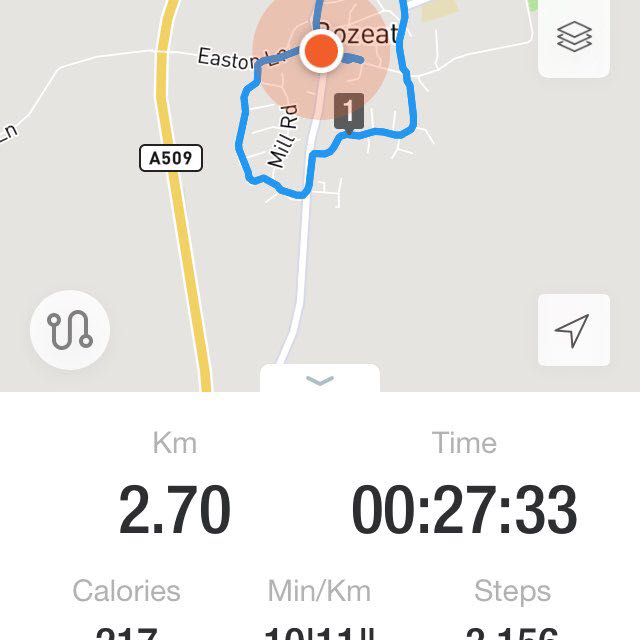Collapse the map using the chevron handle
640x640 pixels.
pyautogui.click(x=320, y=380)
